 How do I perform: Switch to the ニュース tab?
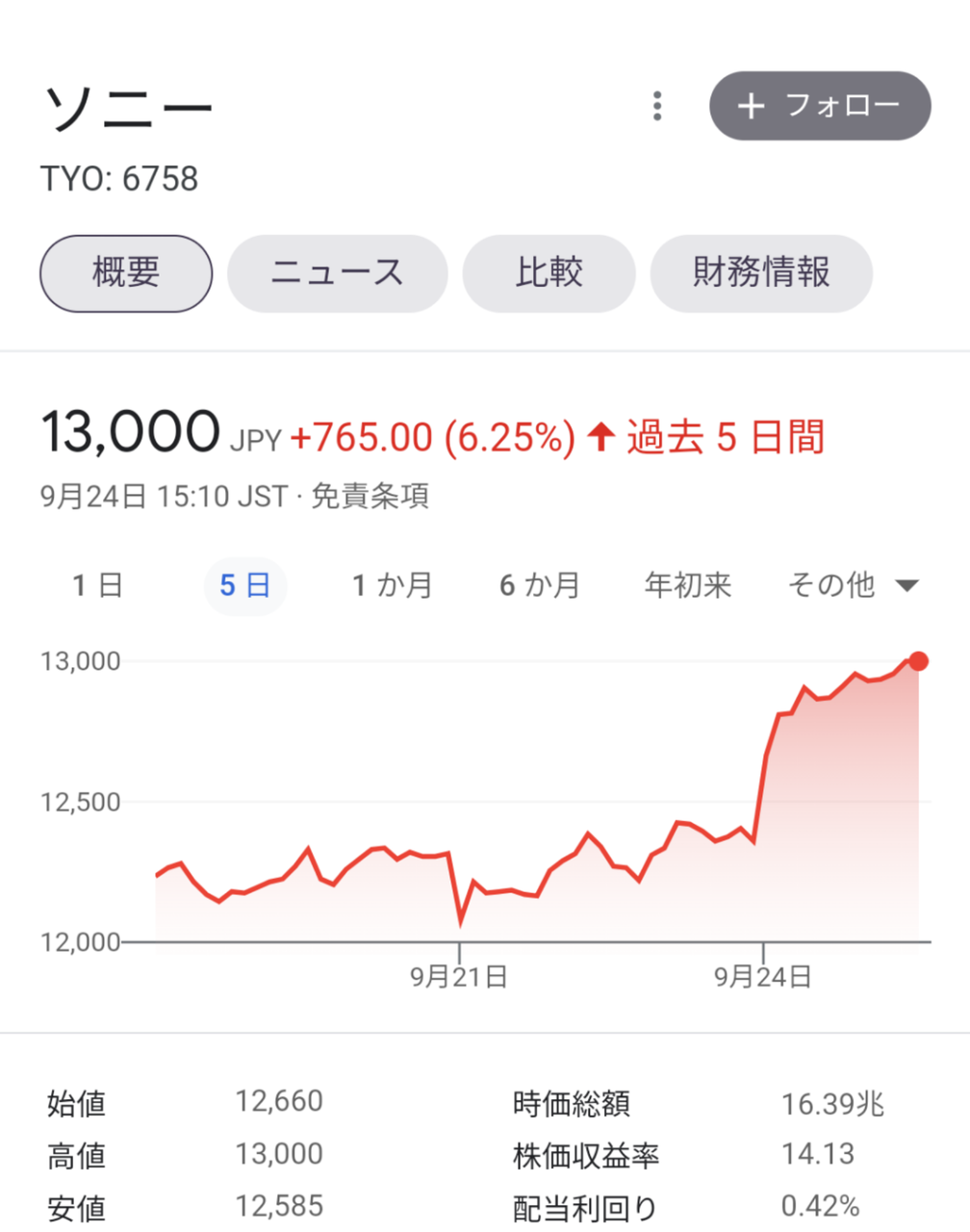click(x=337, y=273)
